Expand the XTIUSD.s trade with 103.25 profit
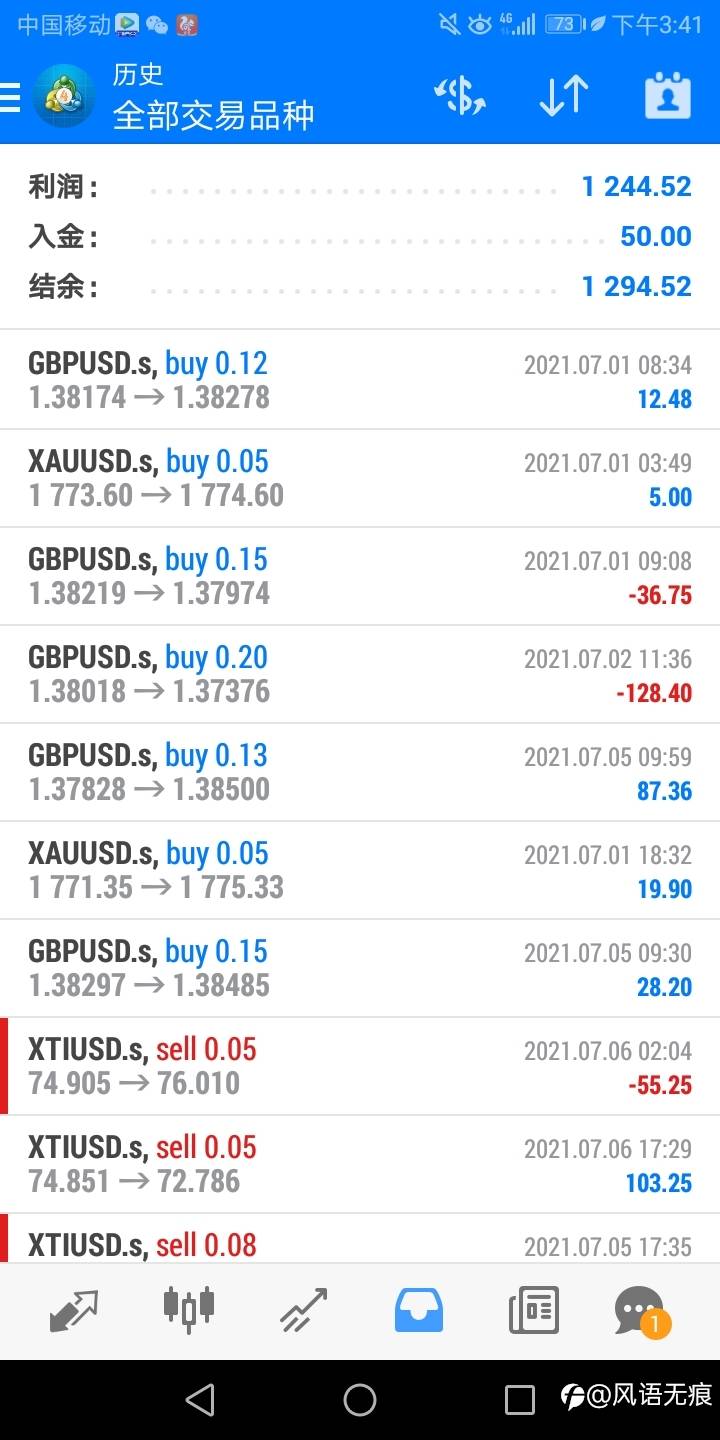The width and height of the screenshot is (720, 1440). [360, 1164]
